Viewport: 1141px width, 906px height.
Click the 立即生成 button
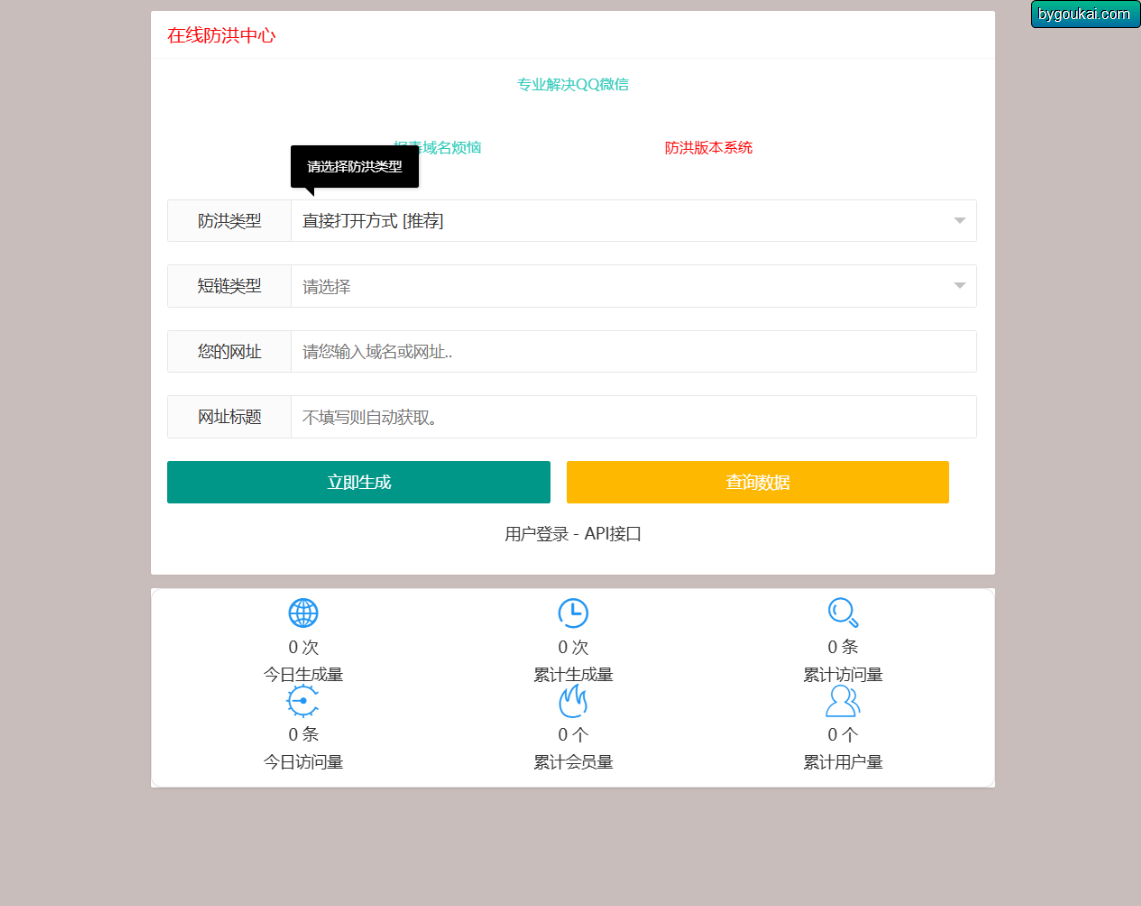tap(358, 482)
